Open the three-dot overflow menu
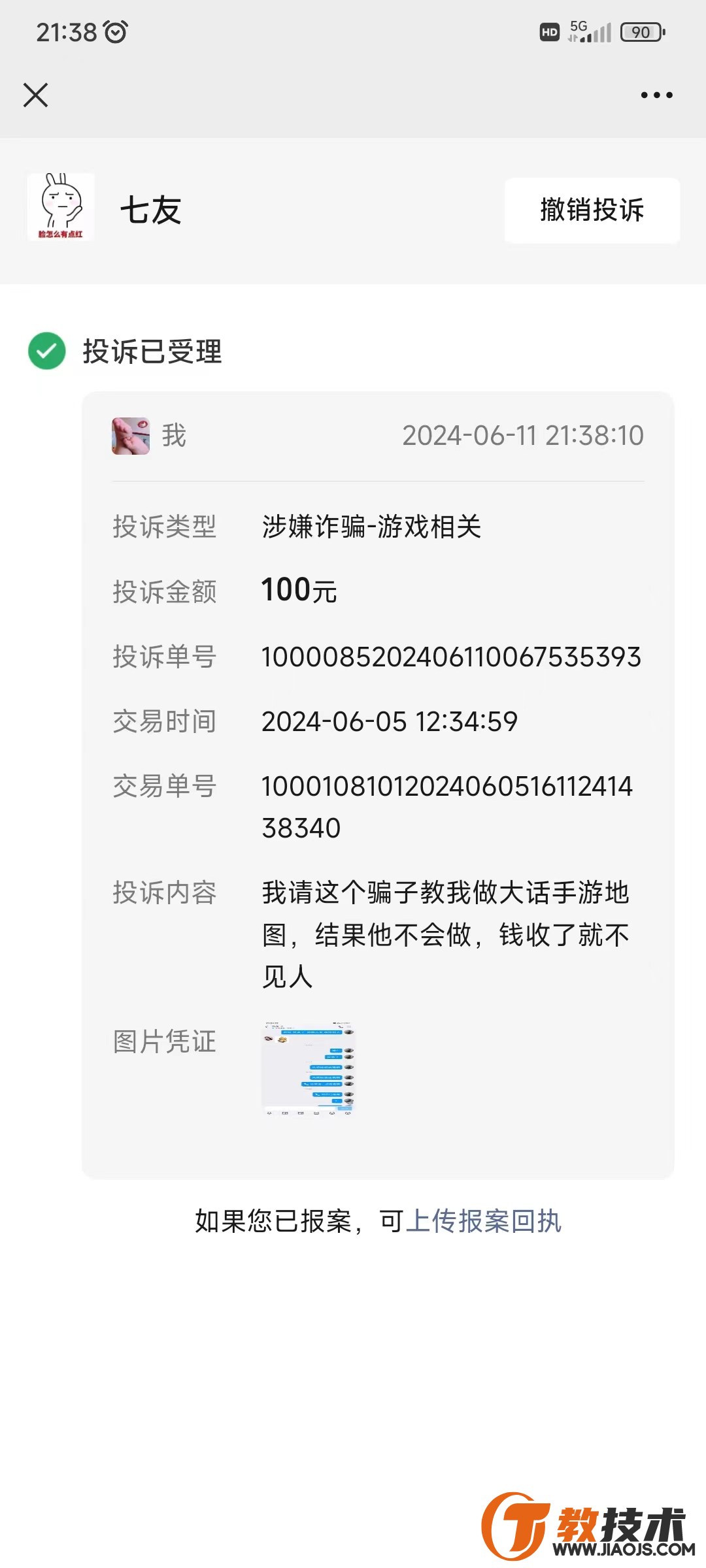This screenshot has width=706, height=1568. click(x=656, y=95)
